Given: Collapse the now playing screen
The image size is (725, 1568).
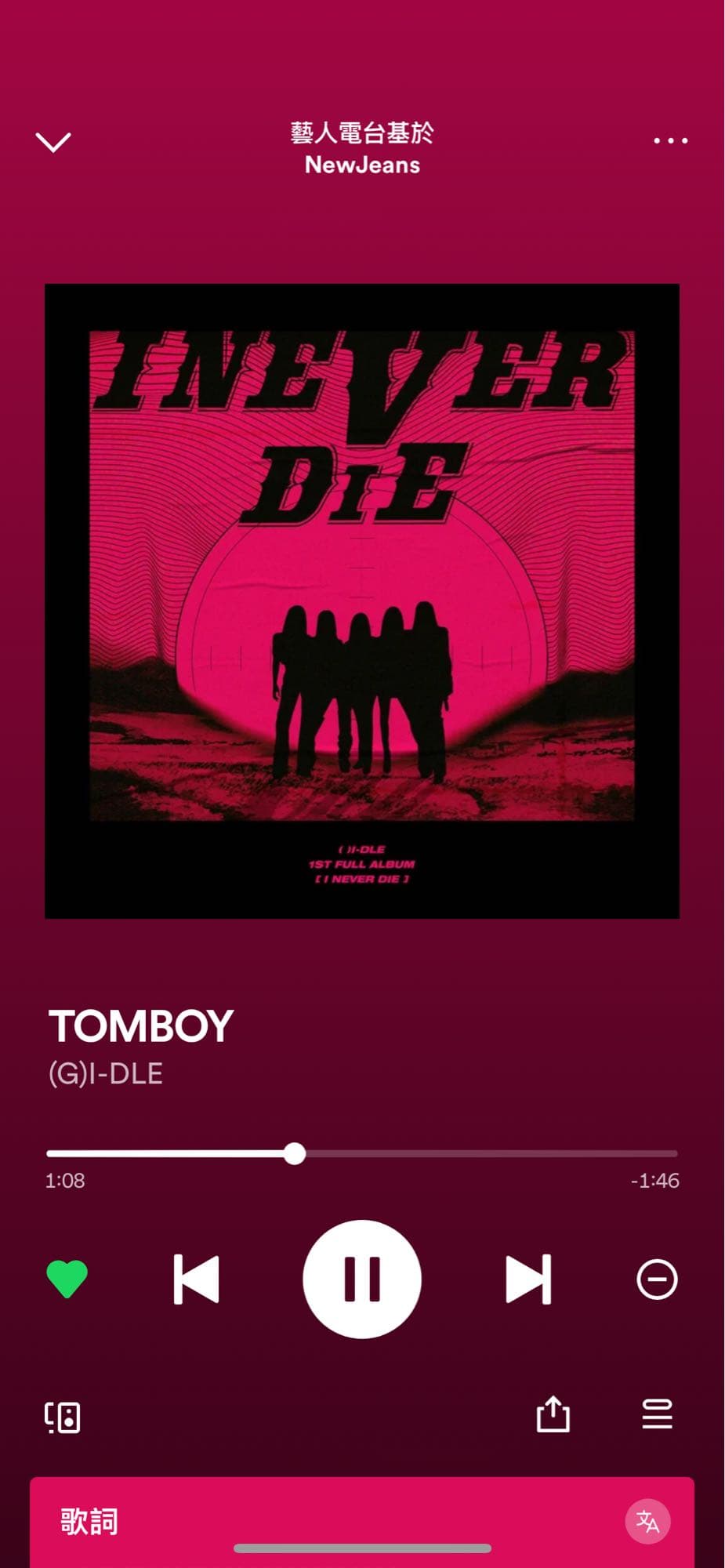Looking at the screenshot, I should [53, 142].
